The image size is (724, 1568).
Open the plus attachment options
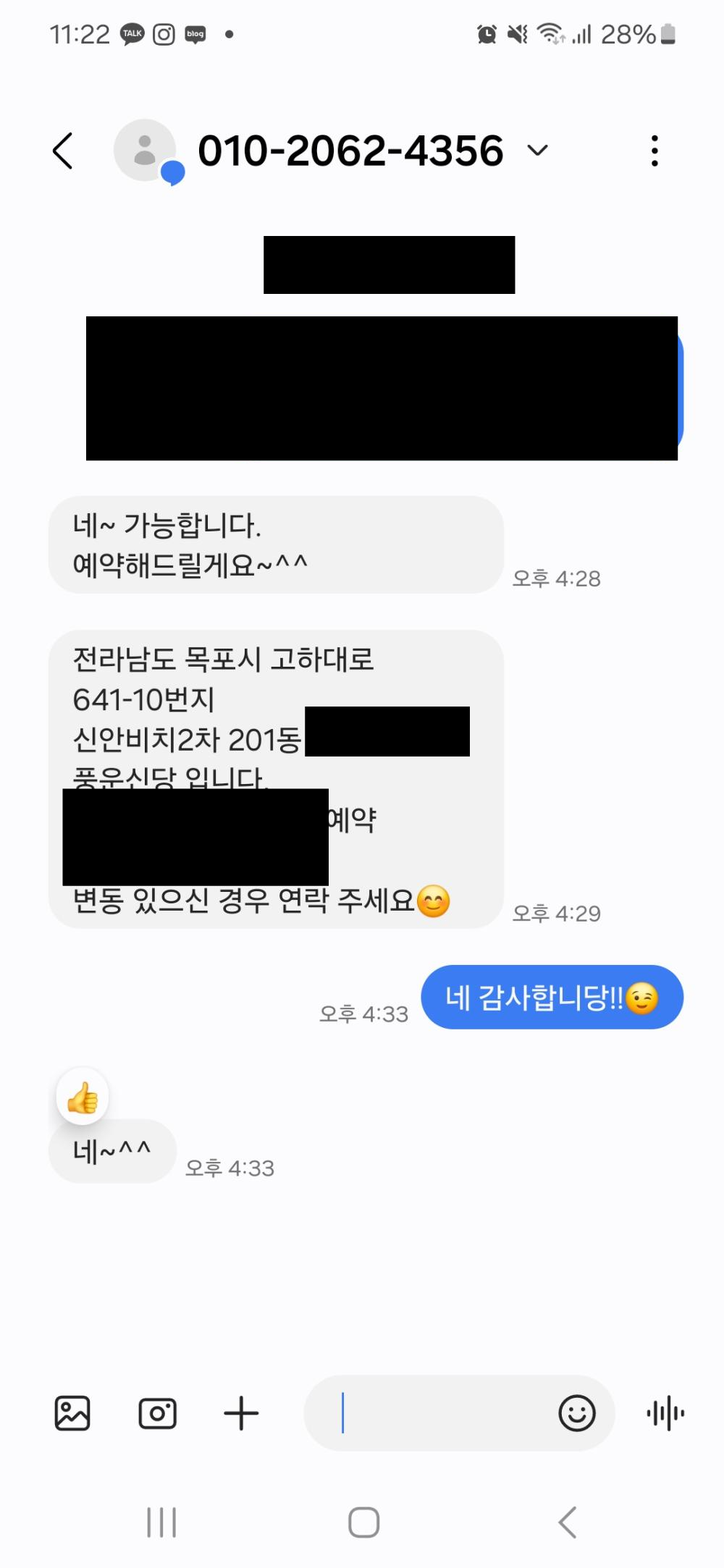click(x=241, y=1413)
